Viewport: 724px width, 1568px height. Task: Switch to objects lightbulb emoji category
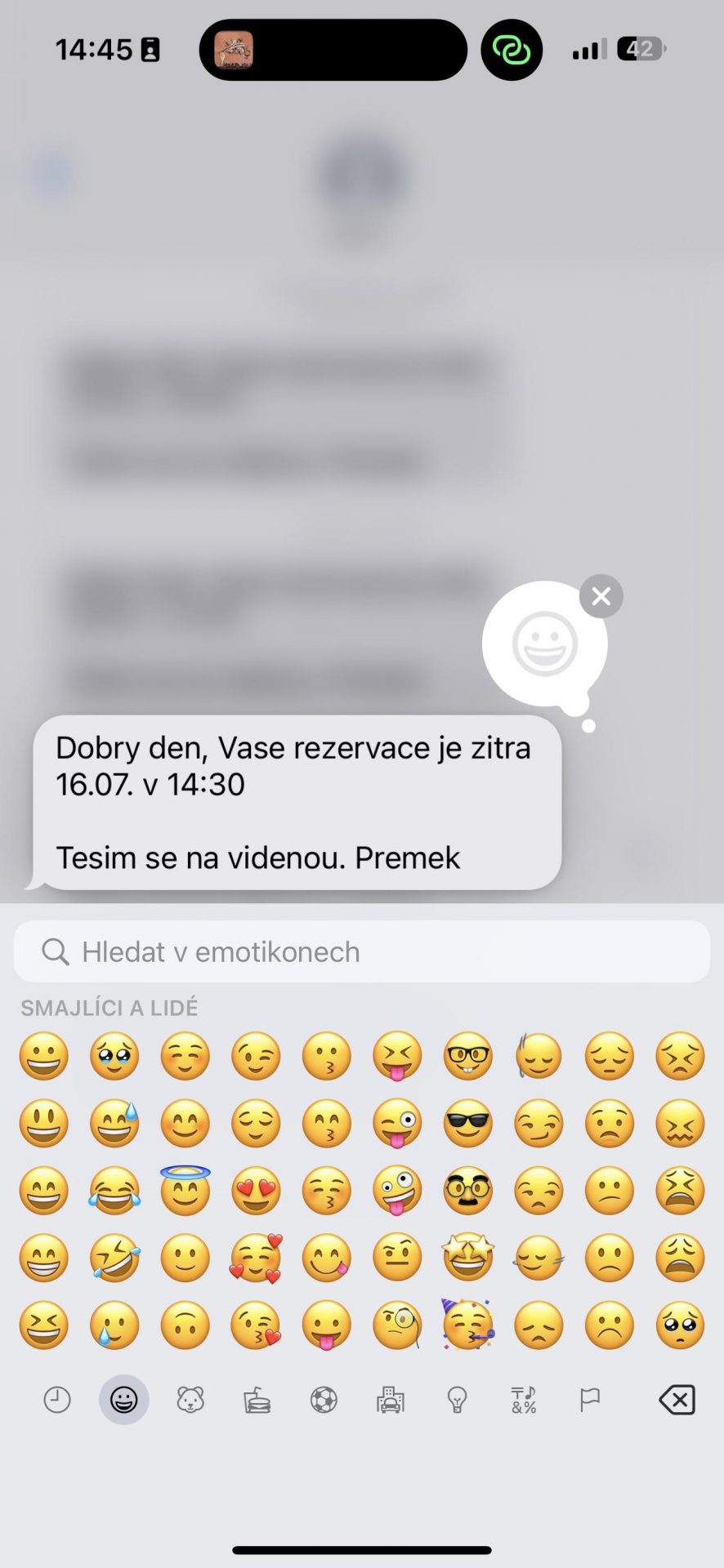(x=457, y=1401)
